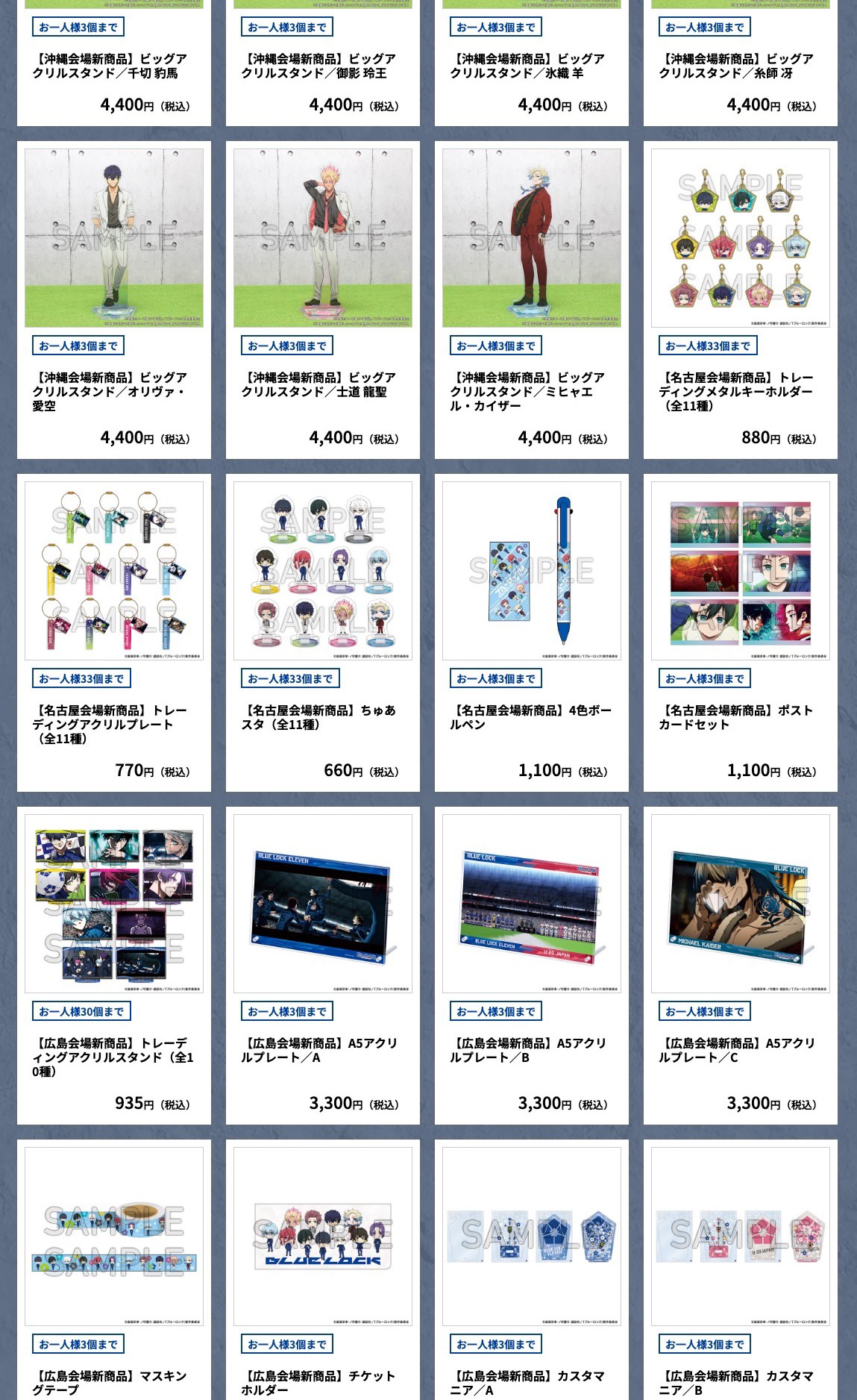This screenshot has height=1400, width=857.
Task: Open the Big Acrylic Stand 千切 豹馬 card
Action: coord(113,66)
